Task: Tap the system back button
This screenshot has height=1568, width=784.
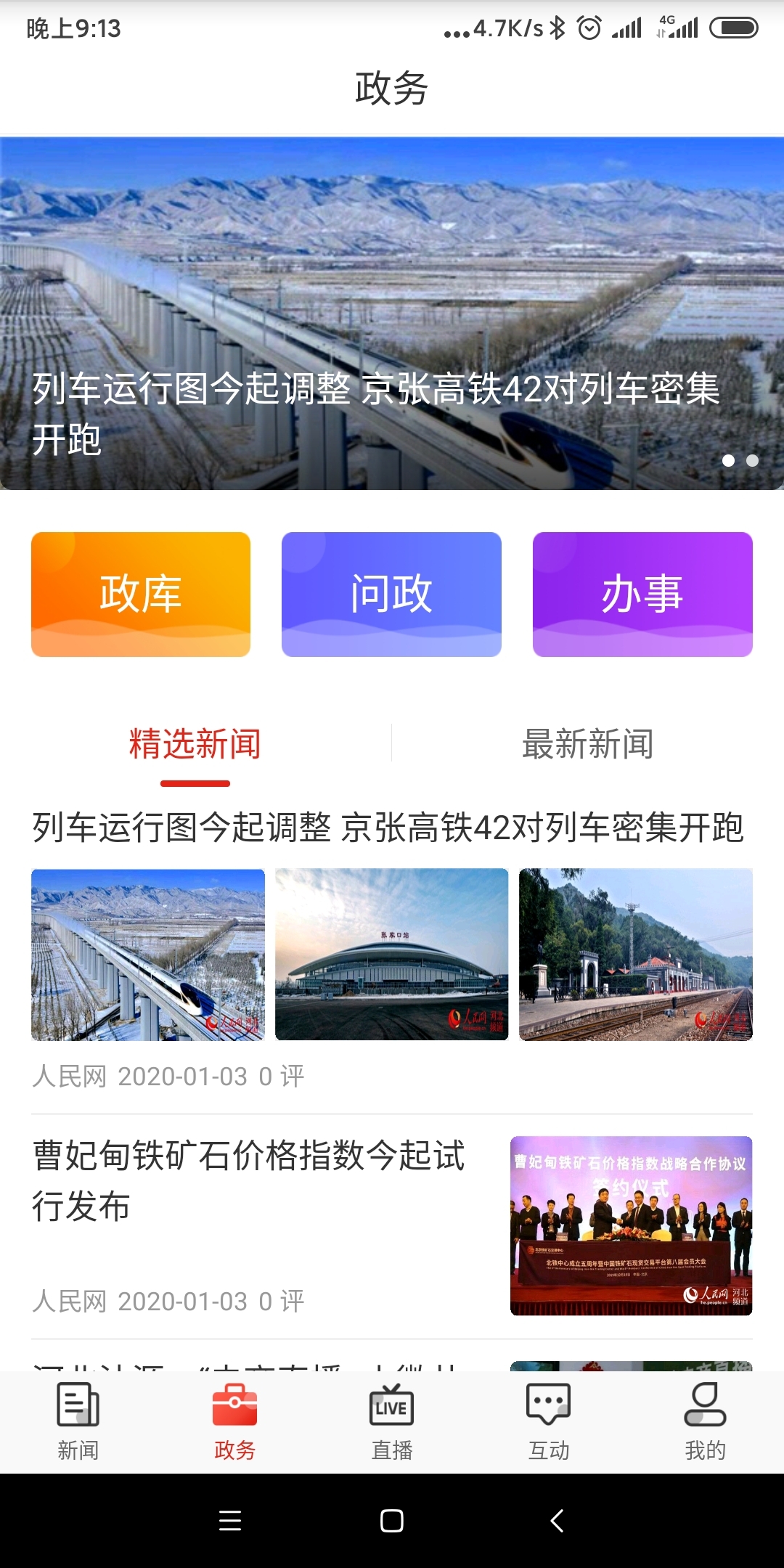Action: click(x=557, y=1521)
